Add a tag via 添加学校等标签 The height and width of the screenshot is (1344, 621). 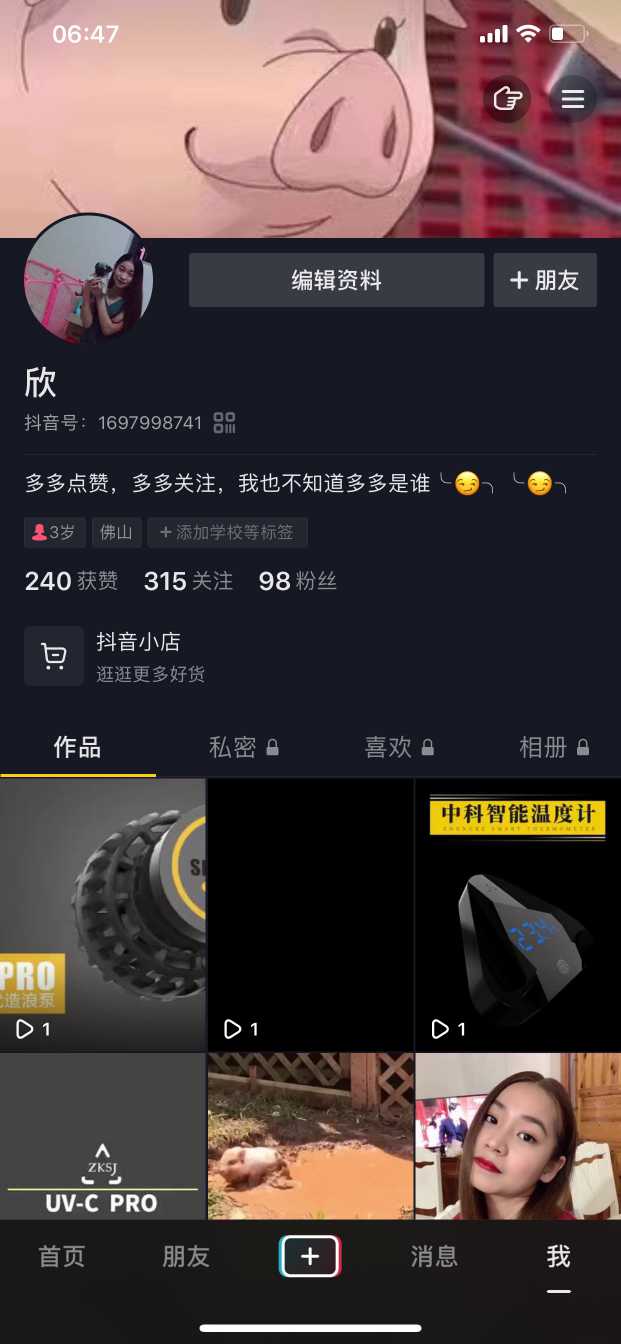[x=227, y=532]
